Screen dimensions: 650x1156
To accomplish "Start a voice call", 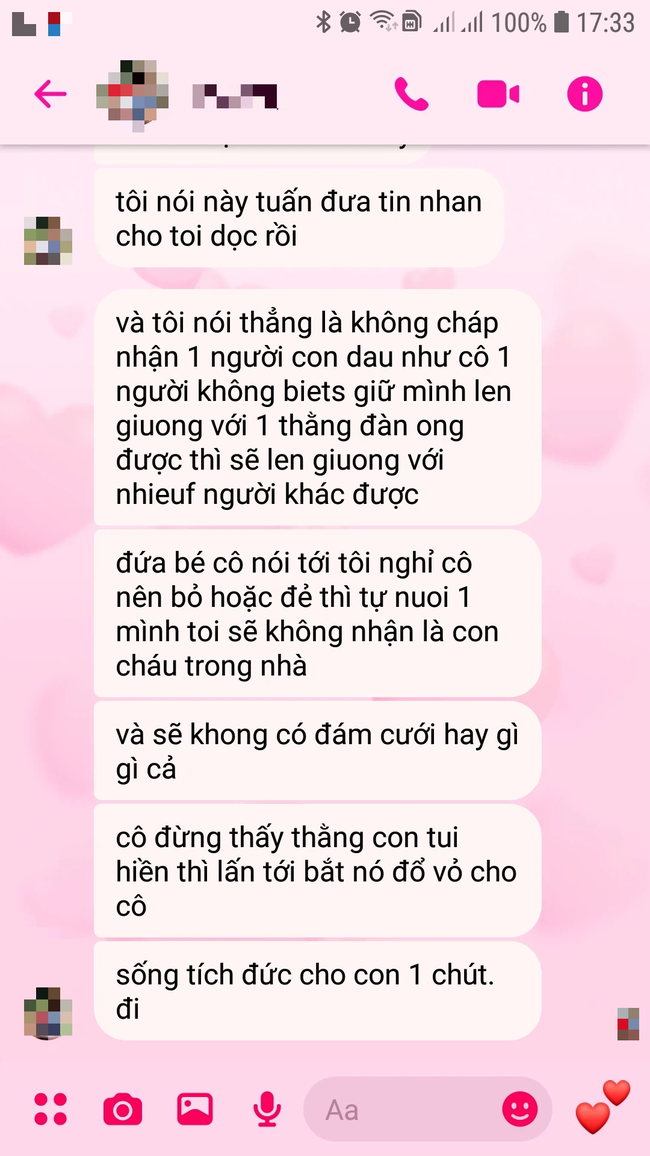I will [x=411, y=94].
